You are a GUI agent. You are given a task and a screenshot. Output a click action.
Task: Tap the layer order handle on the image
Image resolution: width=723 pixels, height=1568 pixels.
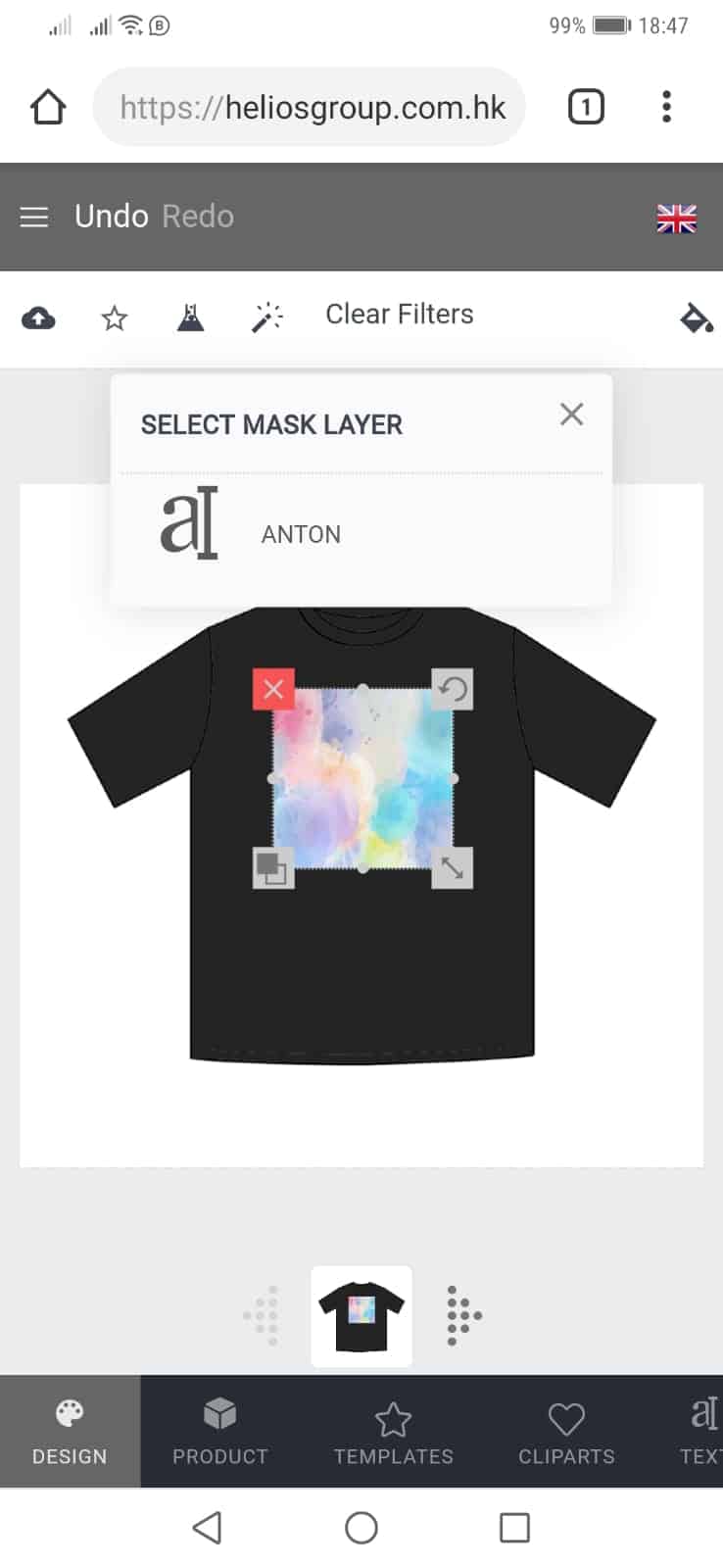(x=273, y=868)
